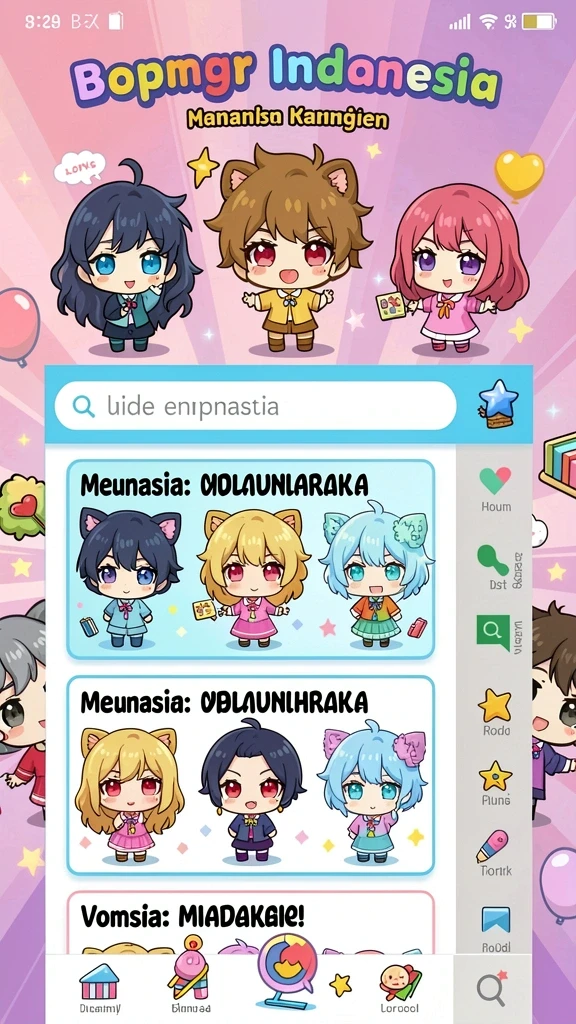The image size is (576, 1024).
Task: Open the Meunasia: ODLAUNLARAKA card
Action: point(251,559)
